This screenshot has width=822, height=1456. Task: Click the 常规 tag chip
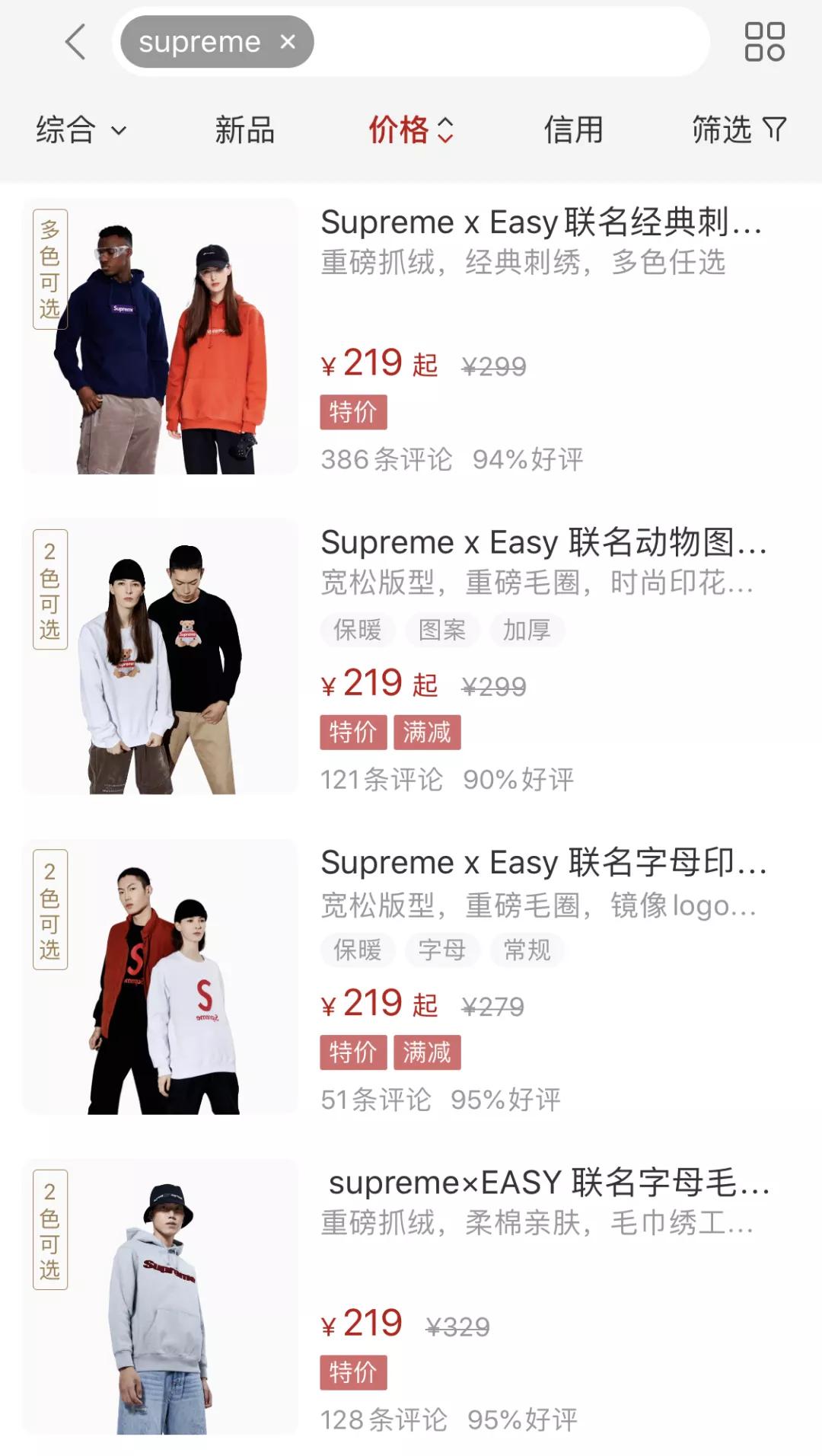tap(528, 950)
